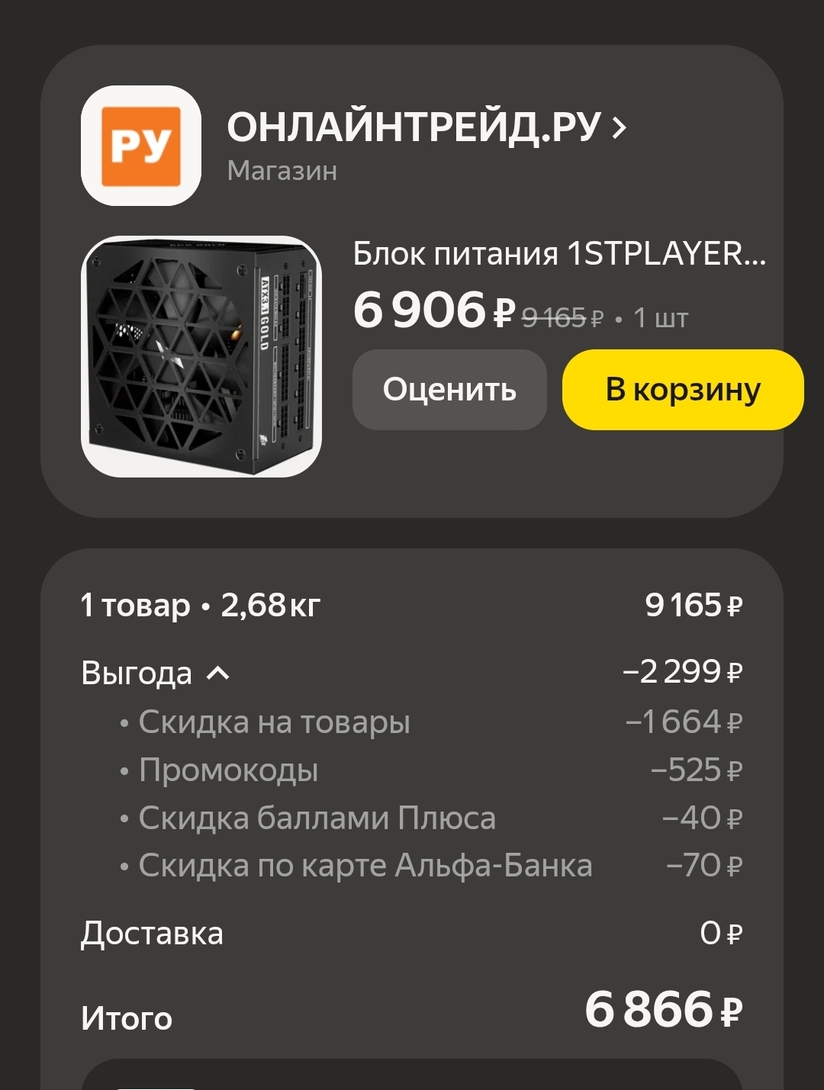Click the Оценить button to rate
The image size is (824, 1090).
pos(449,390)
